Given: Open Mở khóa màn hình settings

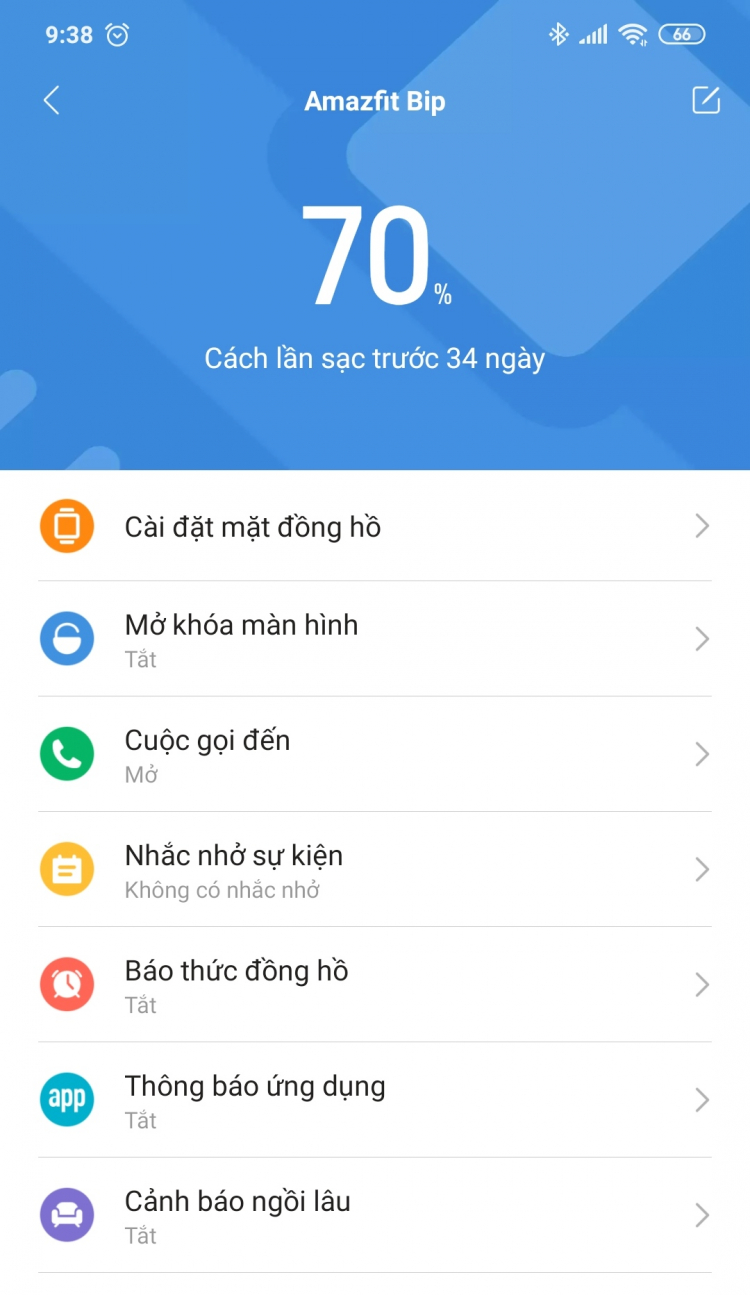Looking at the screenshot, I should pos(374,639).
